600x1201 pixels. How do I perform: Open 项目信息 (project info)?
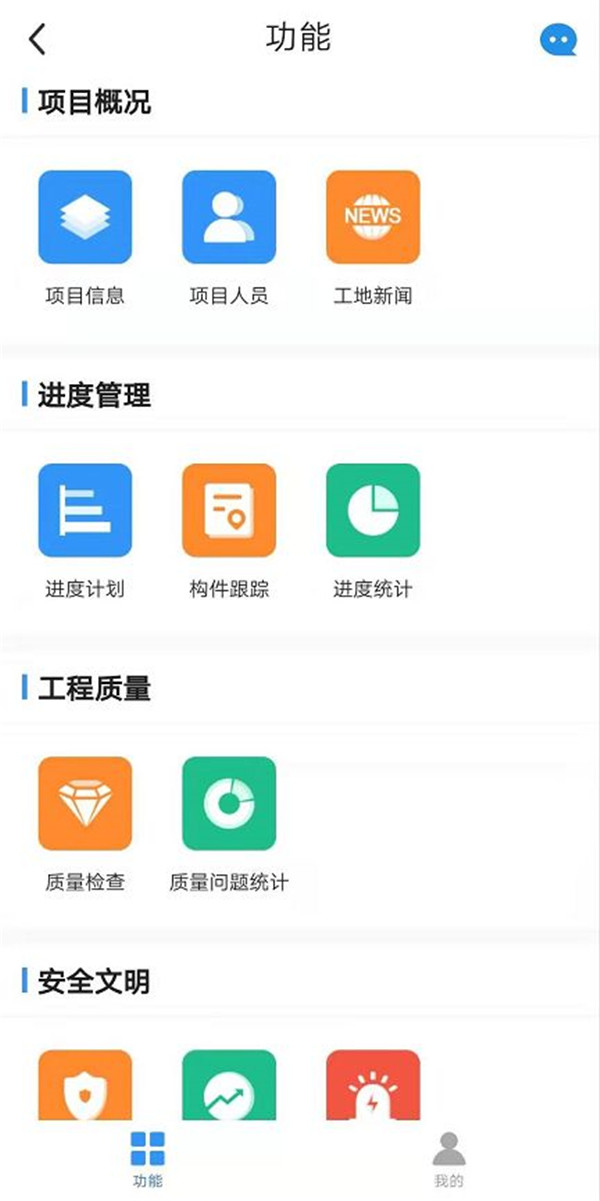[85, 217]
